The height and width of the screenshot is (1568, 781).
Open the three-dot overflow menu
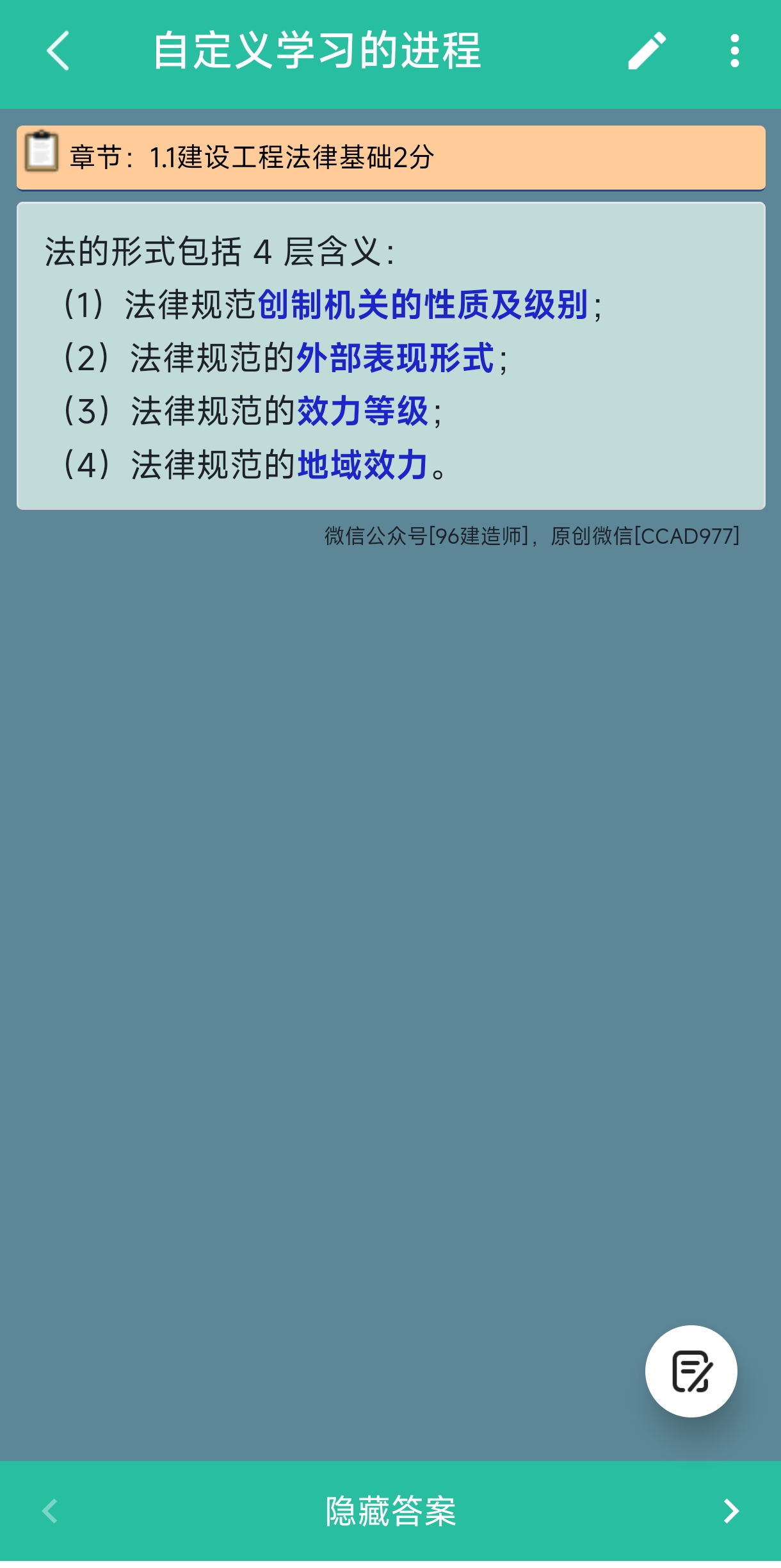coord(735,51)
